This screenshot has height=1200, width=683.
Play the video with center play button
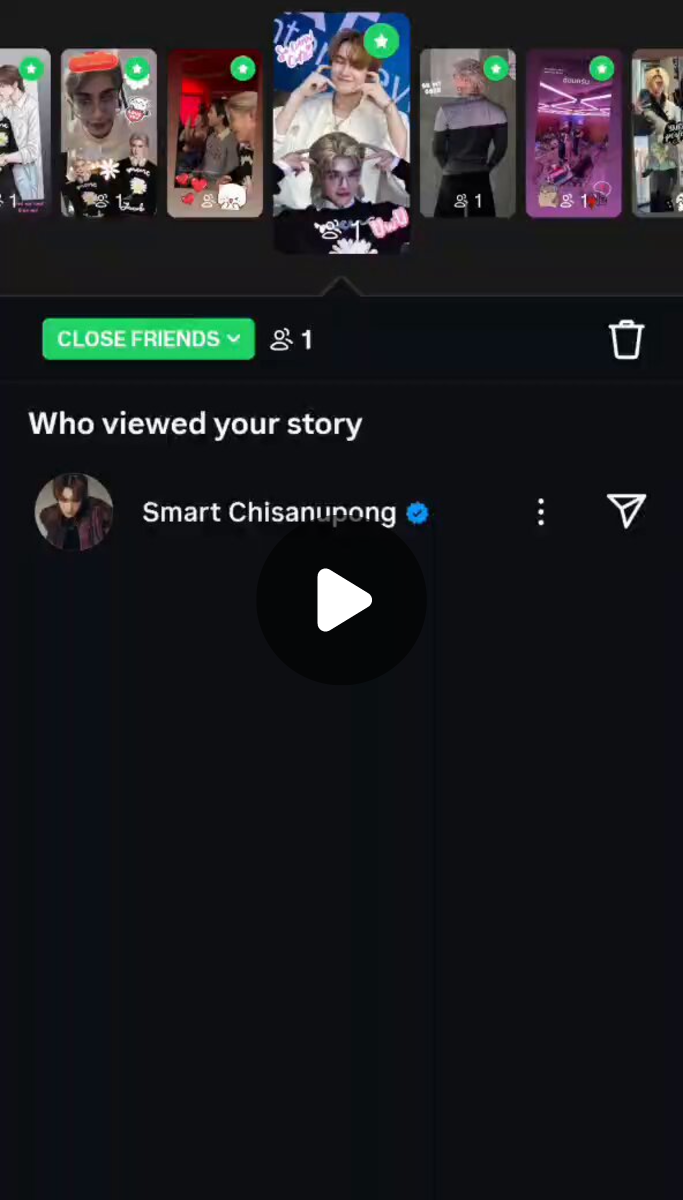point(341,600)
